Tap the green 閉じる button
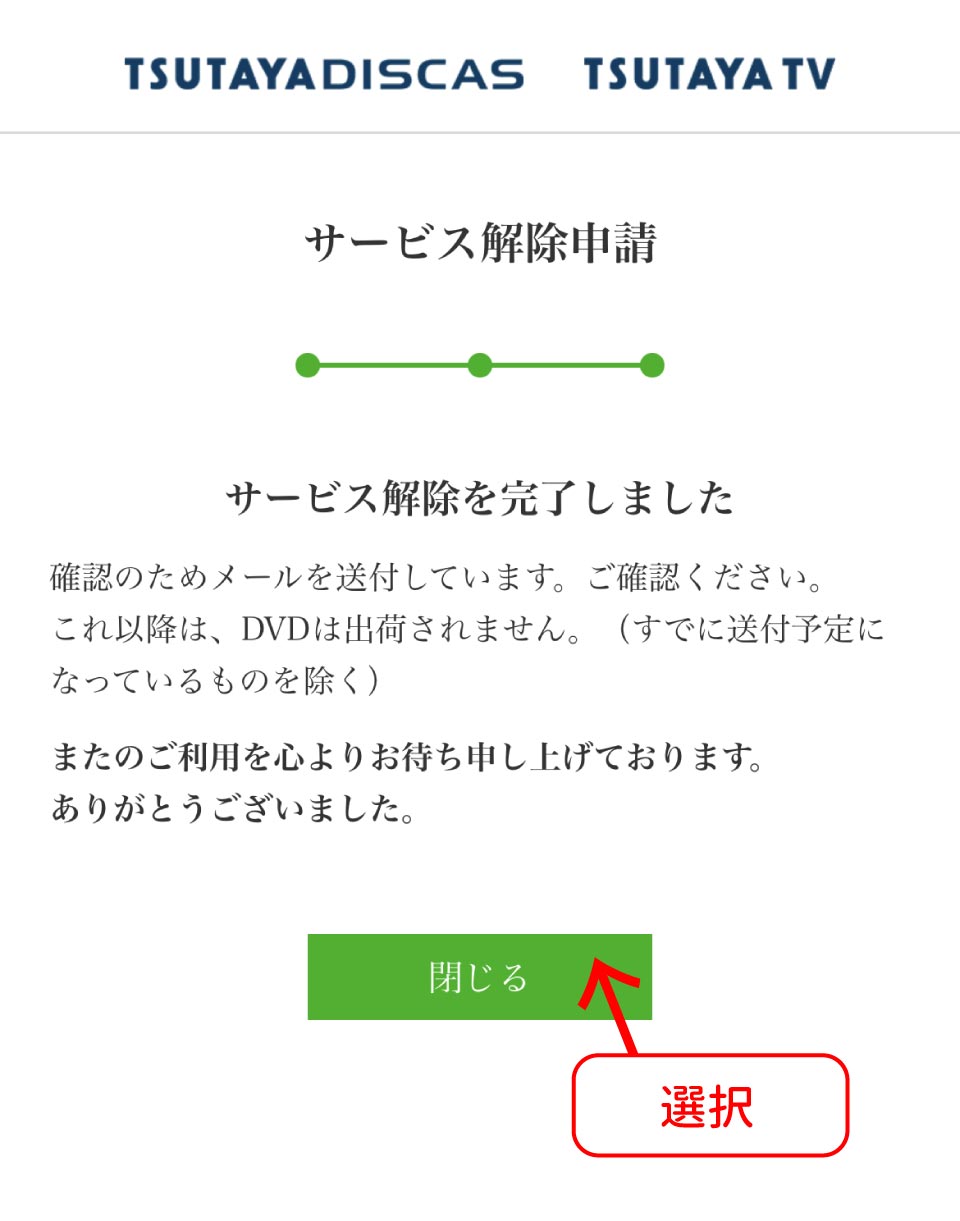This screenshot has height=1221, width=960. pyautogui.click(x=479, y=977)
